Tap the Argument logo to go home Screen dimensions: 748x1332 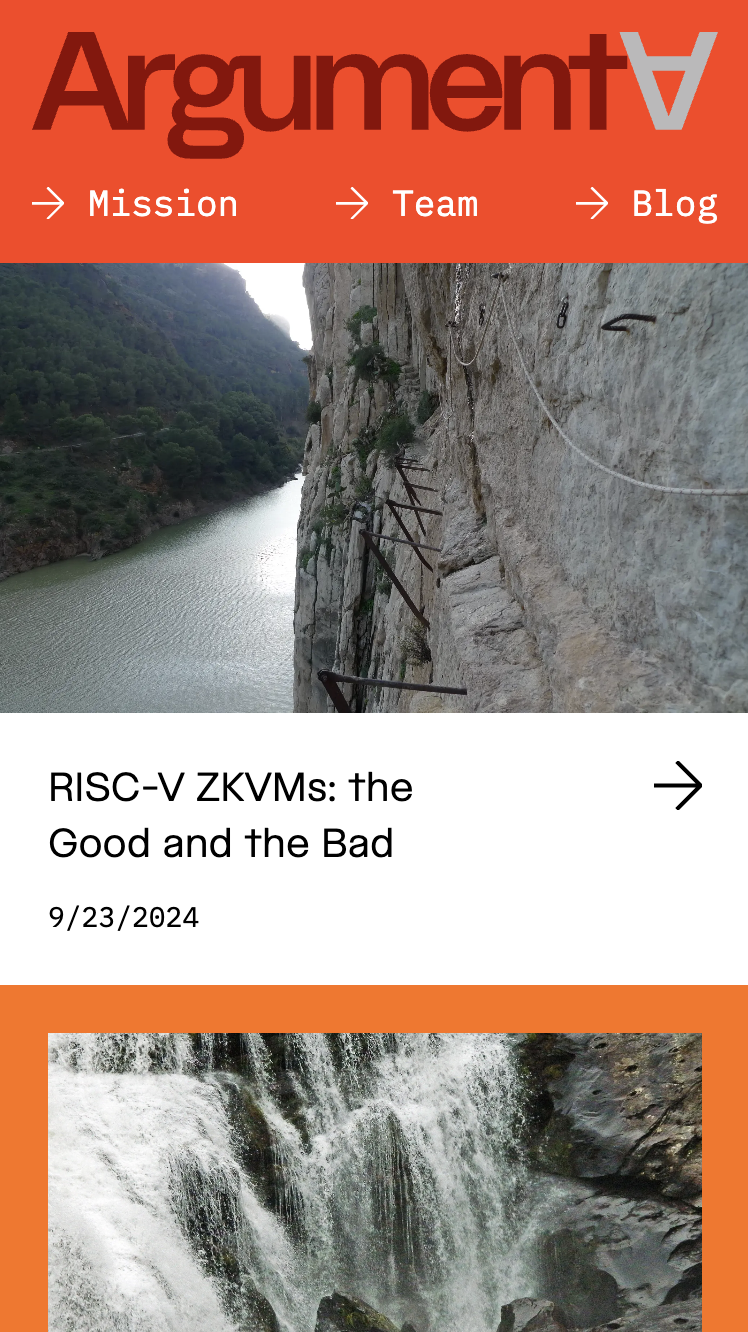click(x=374, y=90)
